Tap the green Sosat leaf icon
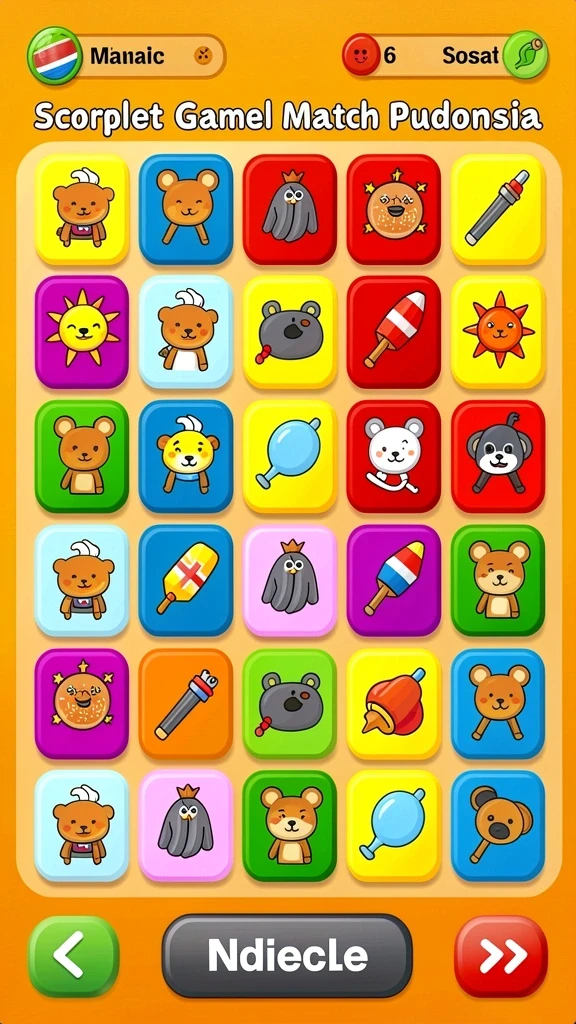576x1024 pixels. tap(526, 56)
